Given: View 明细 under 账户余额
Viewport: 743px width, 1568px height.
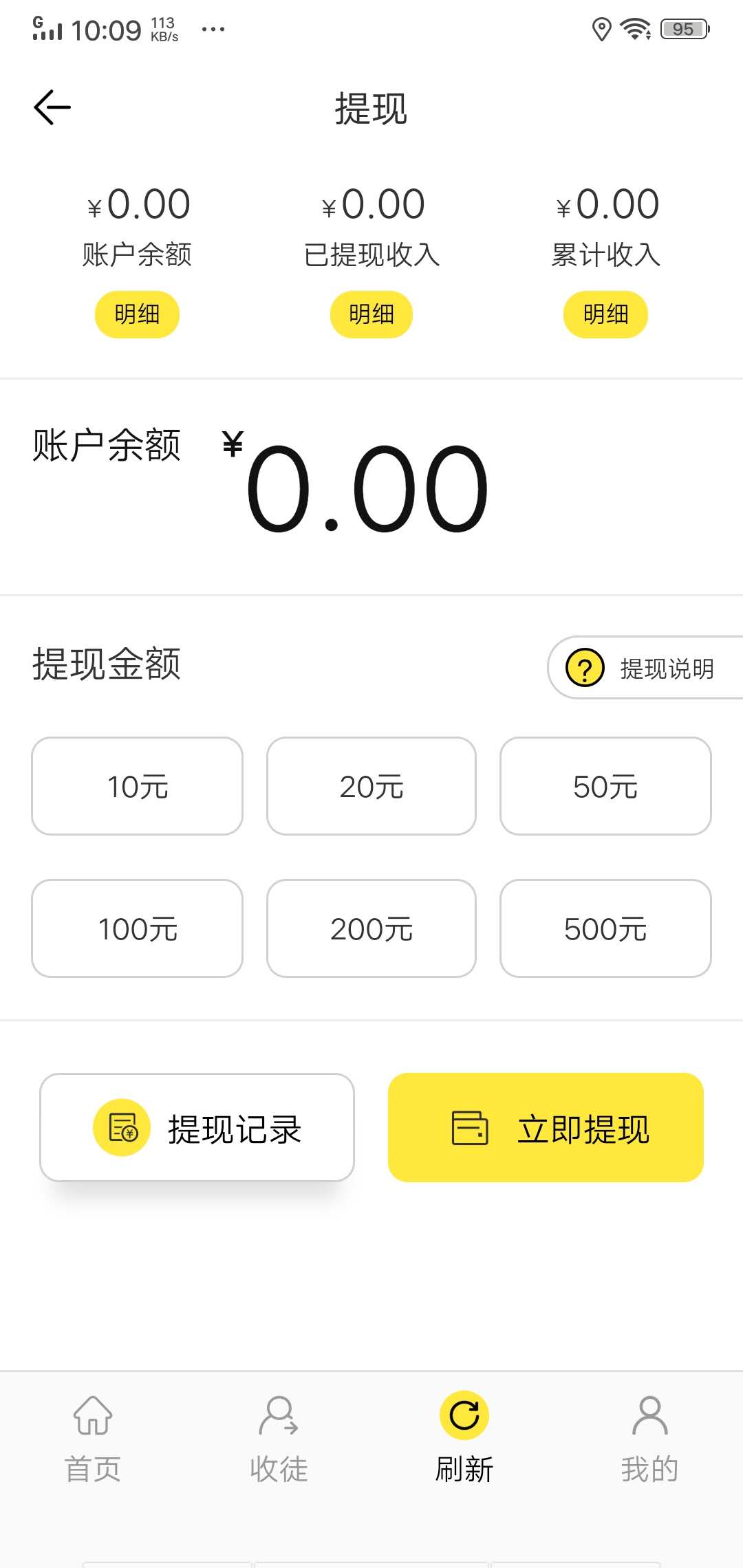Looking at the screenshot, I should click(136, 314).
